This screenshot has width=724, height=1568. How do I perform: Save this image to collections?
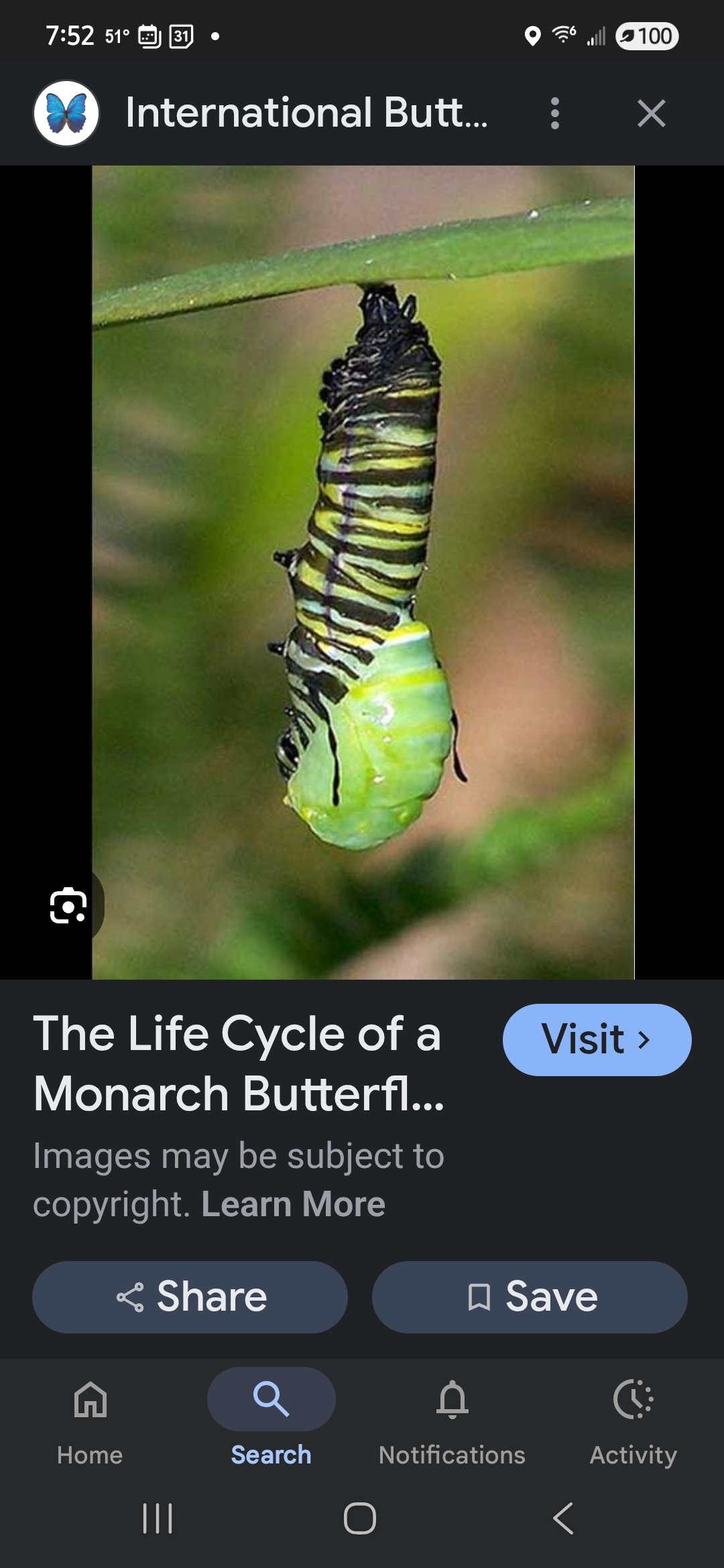coord(530,1297)
